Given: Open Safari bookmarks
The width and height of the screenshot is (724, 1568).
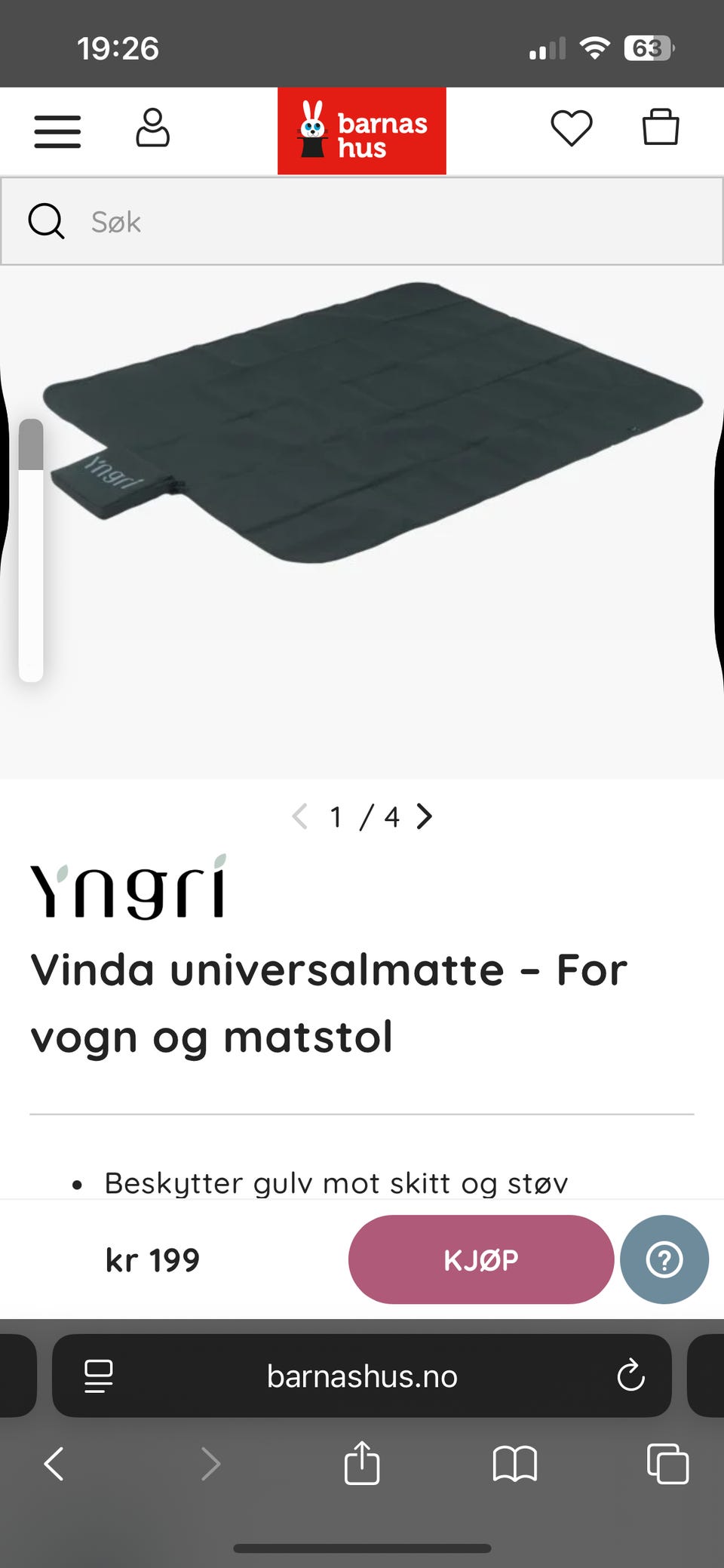Looking at the screenshot, I should click(x=514, y=1464).
